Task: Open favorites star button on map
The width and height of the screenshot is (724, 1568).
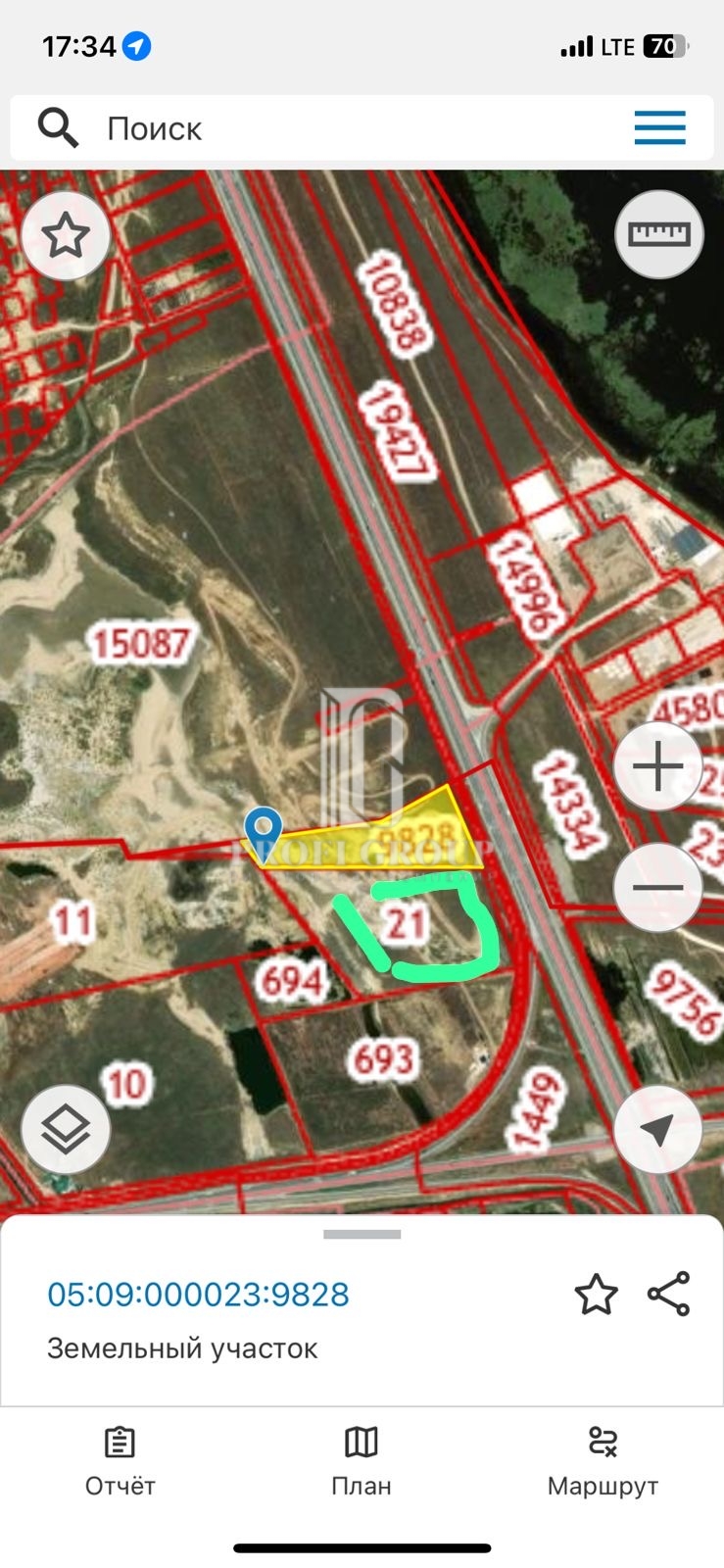Action: click(66, 236)
